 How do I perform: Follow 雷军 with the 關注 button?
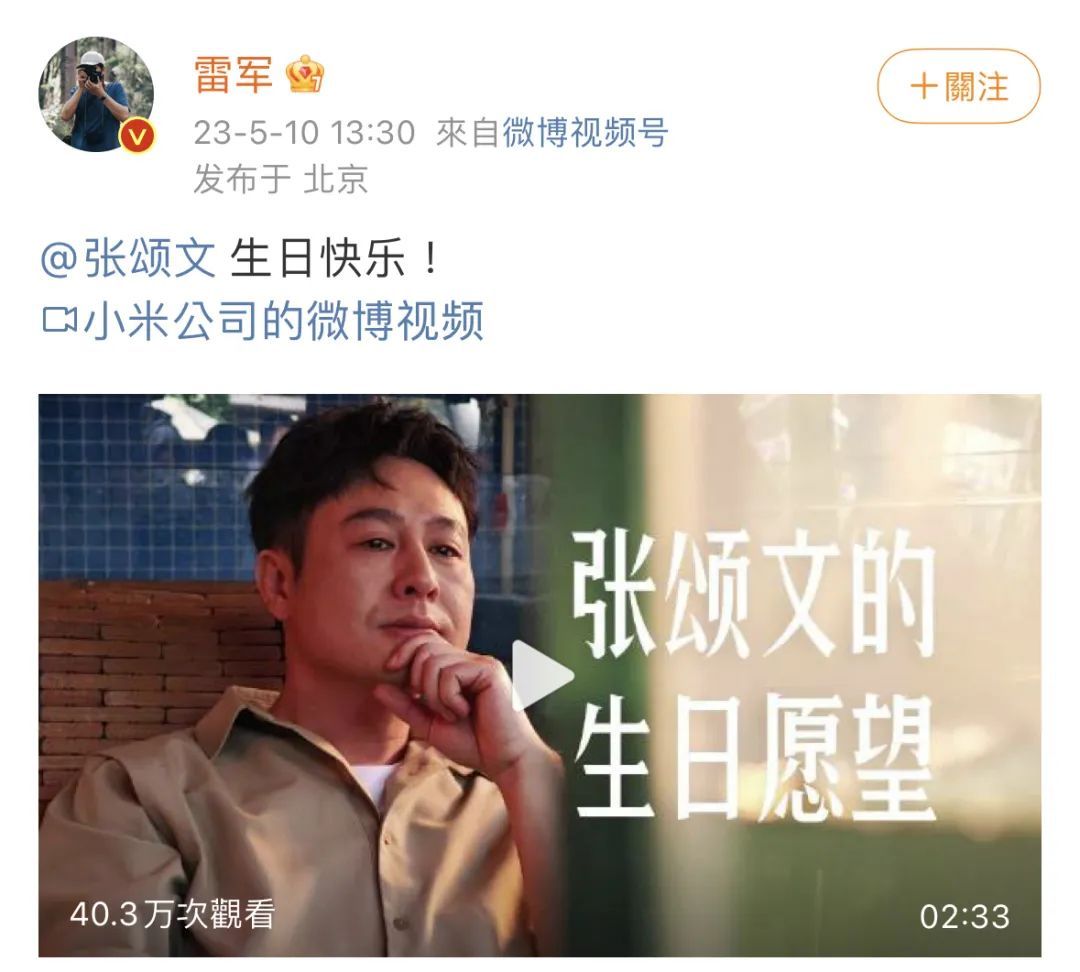[x=958, y=87]
